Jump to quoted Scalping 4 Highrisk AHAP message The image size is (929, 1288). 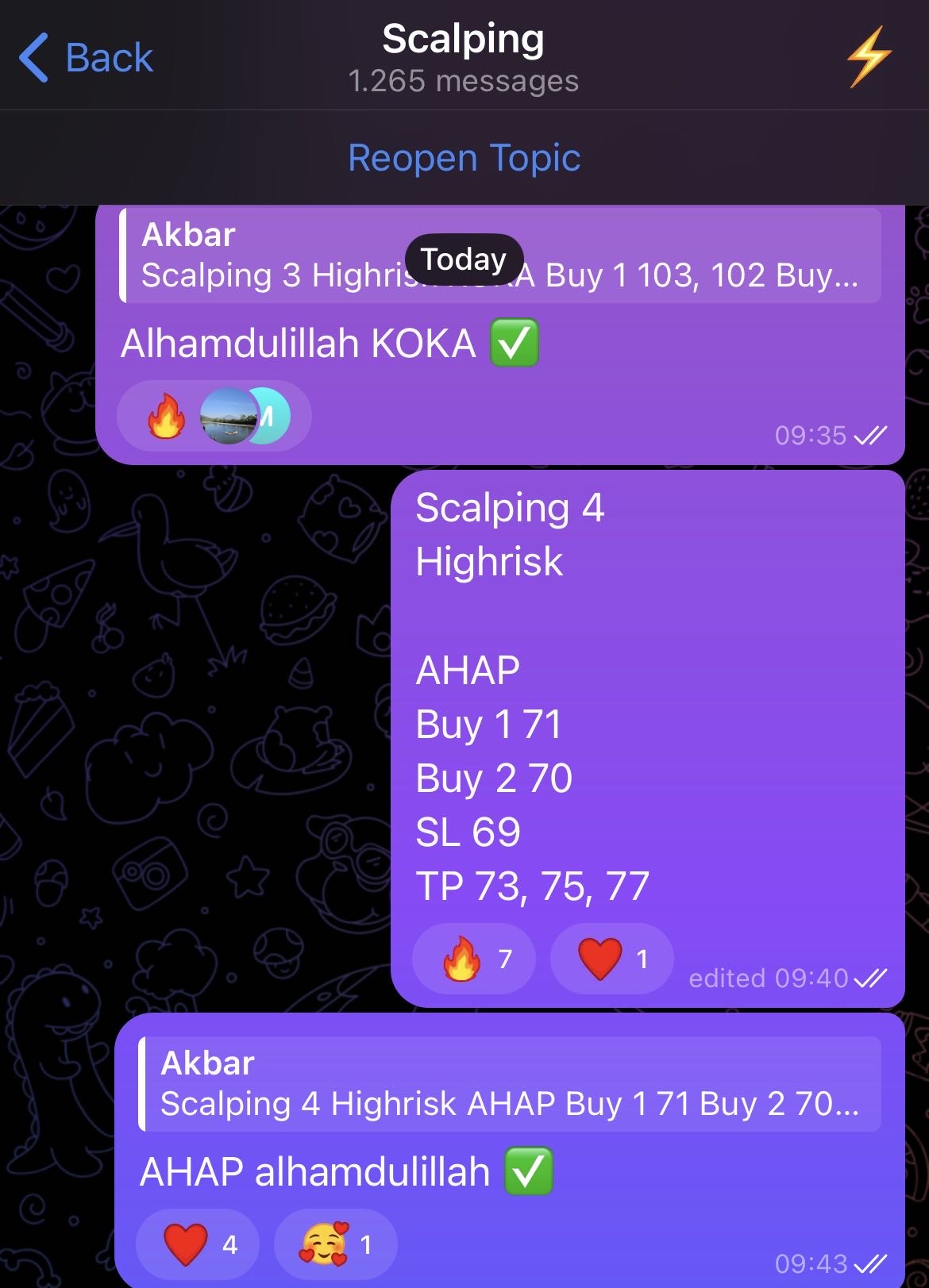(x=508, y=1084)
